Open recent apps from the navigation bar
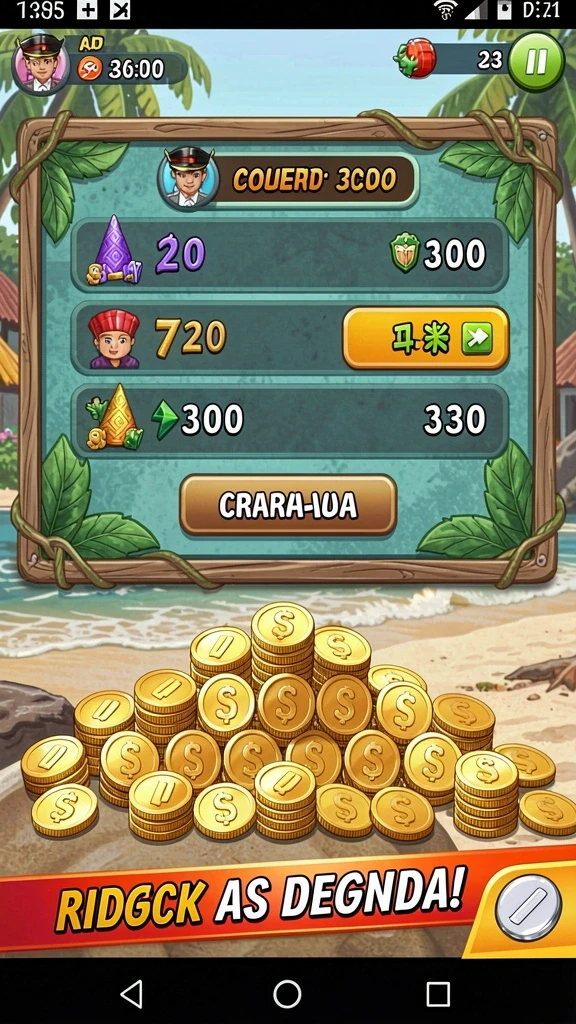This screenshot has width=576, height=1024. pos(438,994)
